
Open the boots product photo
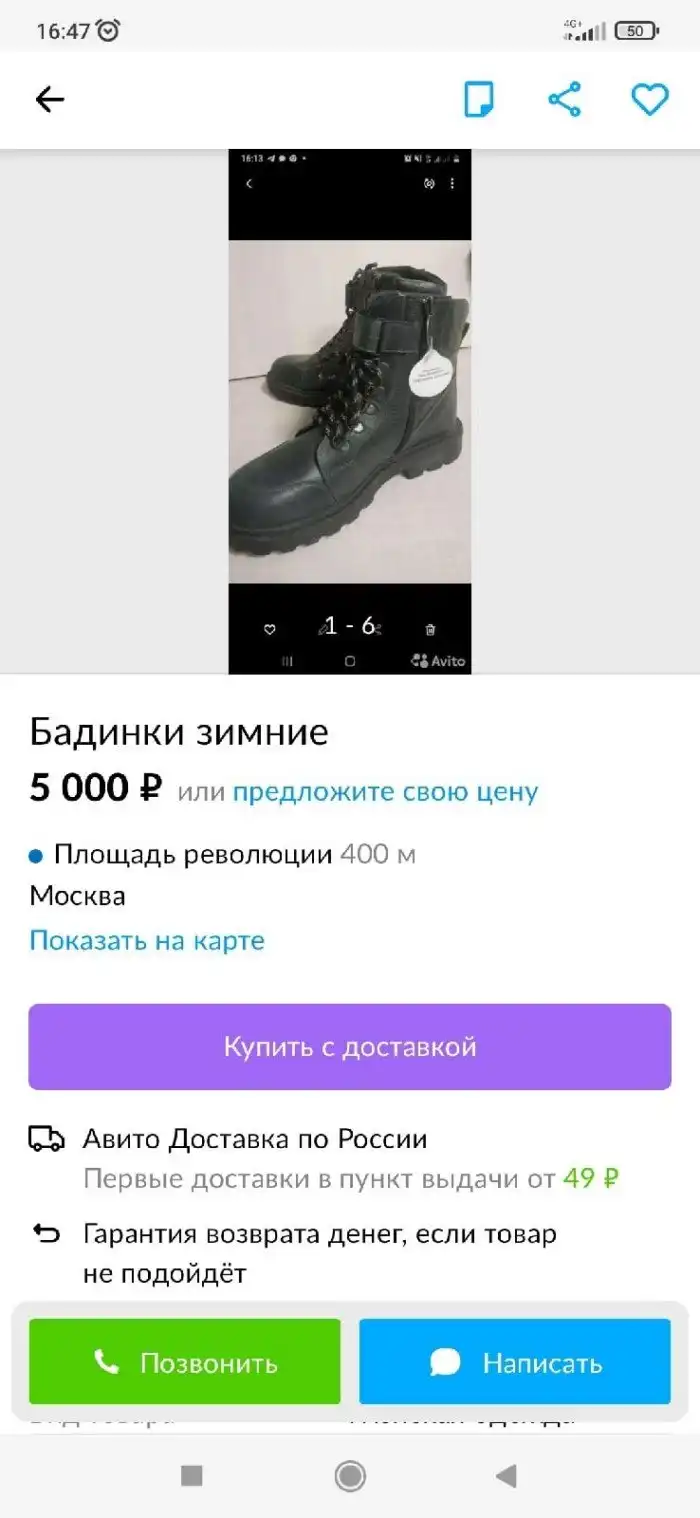(x=350, y=410)
